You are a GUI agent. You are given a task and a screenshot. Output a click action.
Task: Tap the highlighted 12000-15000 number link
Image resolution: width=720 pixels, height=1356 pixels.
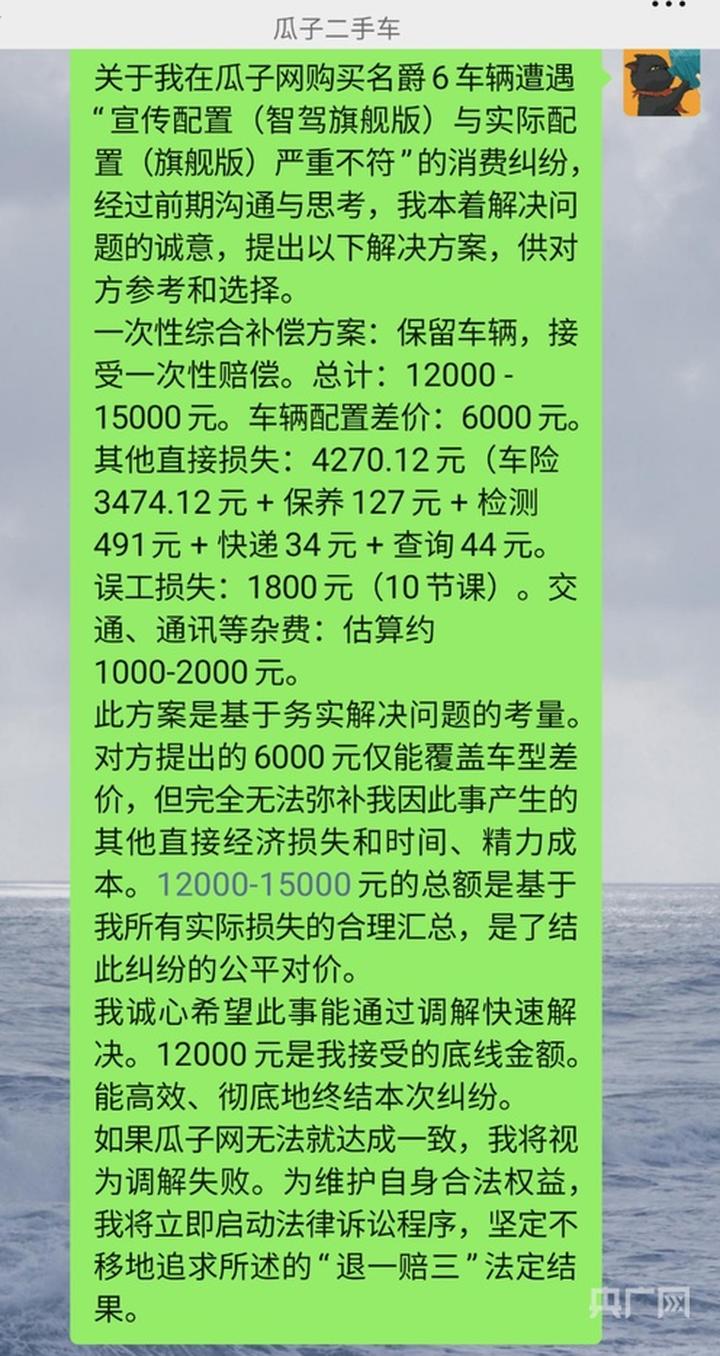[254, 884]
